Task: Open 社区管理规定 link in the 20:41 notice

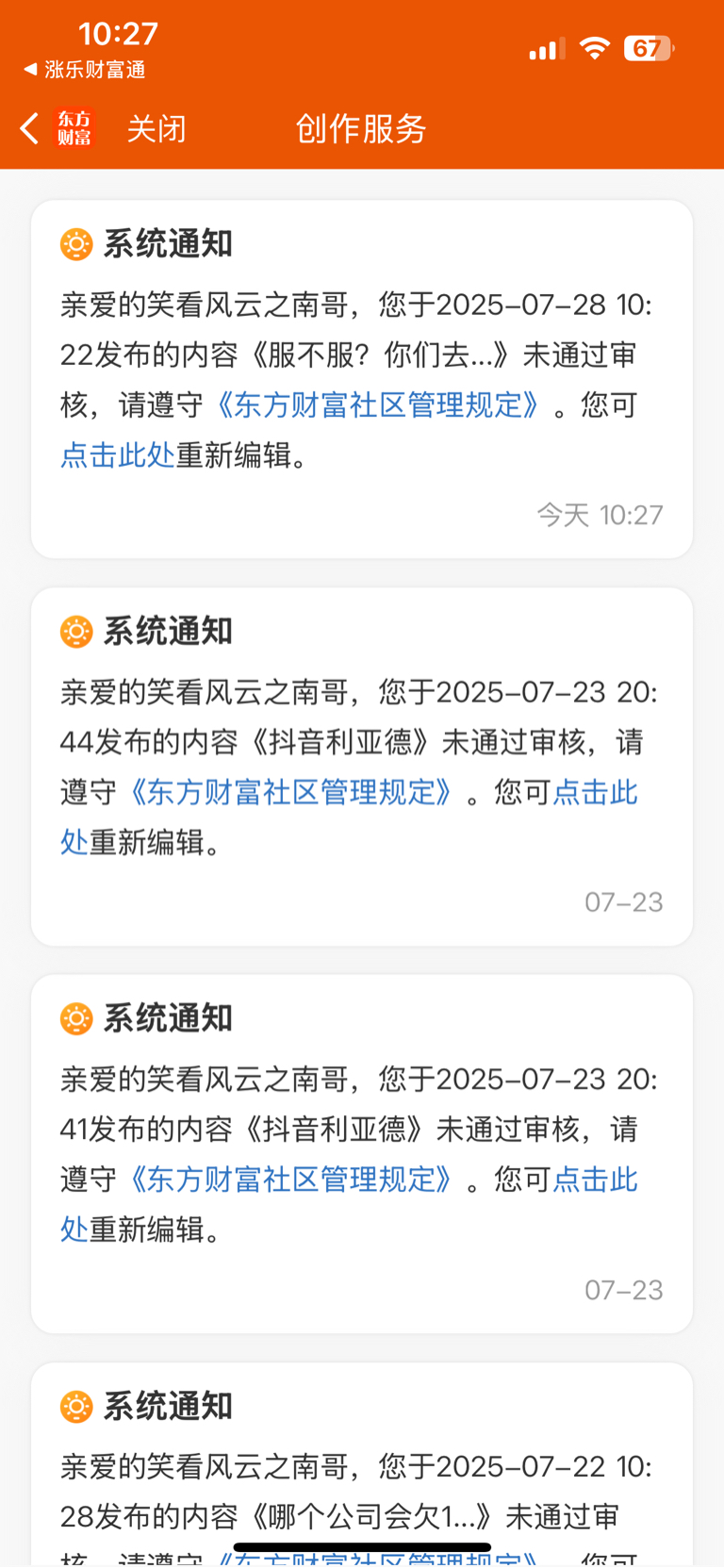Action: pos(291,1180)
